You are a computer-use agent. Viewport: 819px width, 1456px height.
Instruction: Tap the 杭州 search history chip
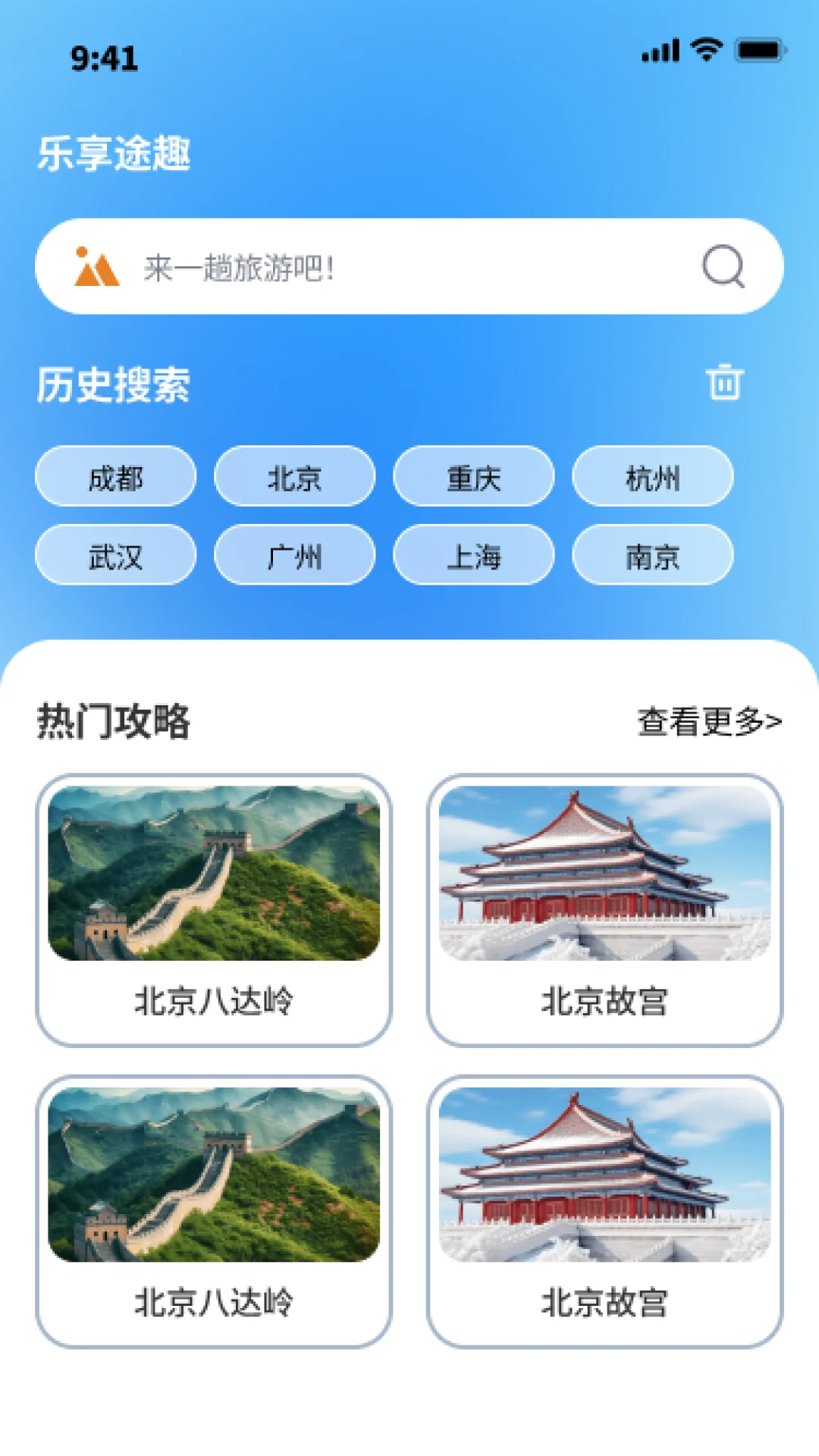click(x=652, y=475)
